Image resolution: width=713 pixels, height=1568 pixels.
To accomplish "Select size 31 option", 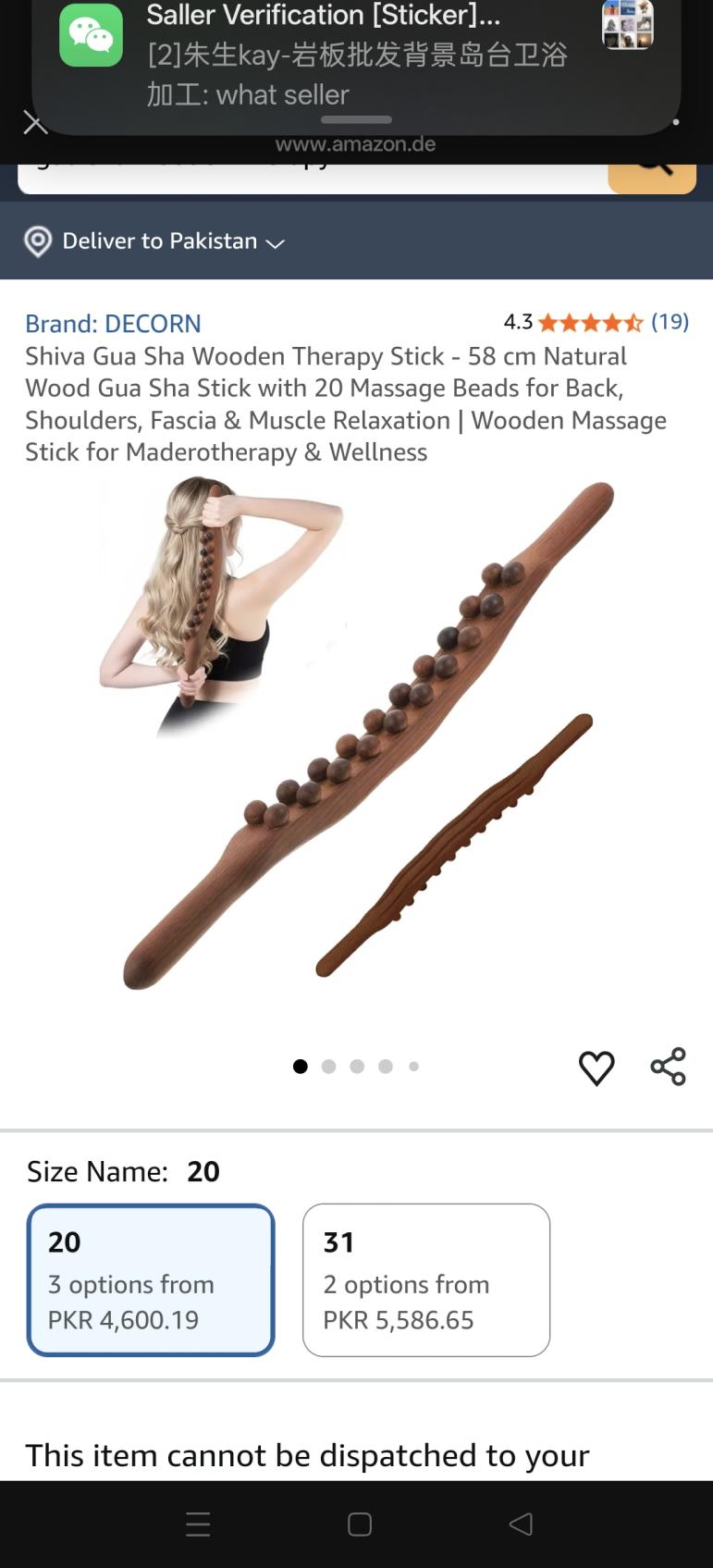I will pyautogui.click(x=425, y=1279).
